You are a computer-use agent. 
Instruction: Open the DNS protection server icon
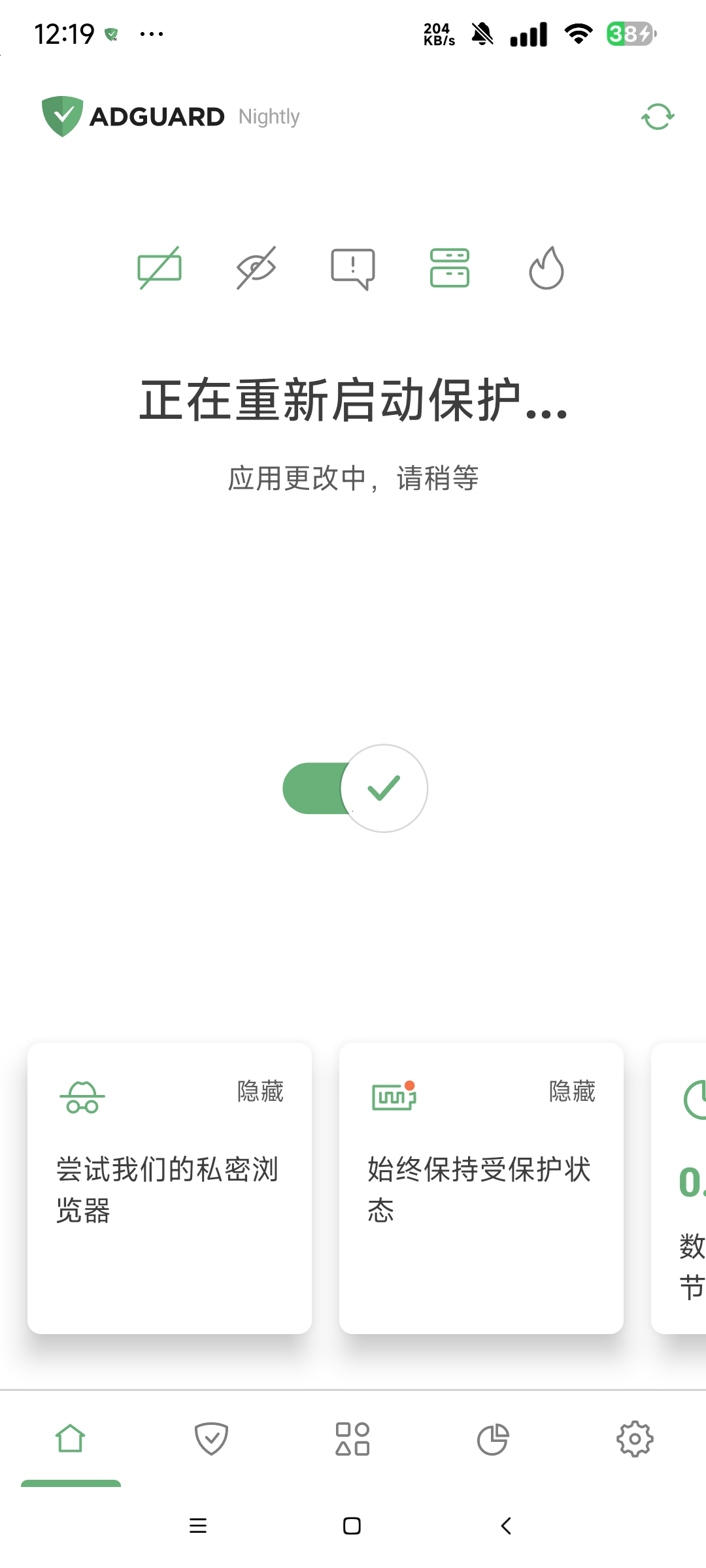[x=450, y=268]
